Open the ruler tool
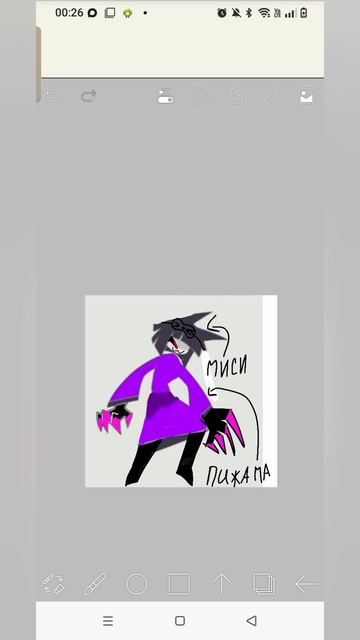This screenshot has height=640, width=360. pos(271,96)
